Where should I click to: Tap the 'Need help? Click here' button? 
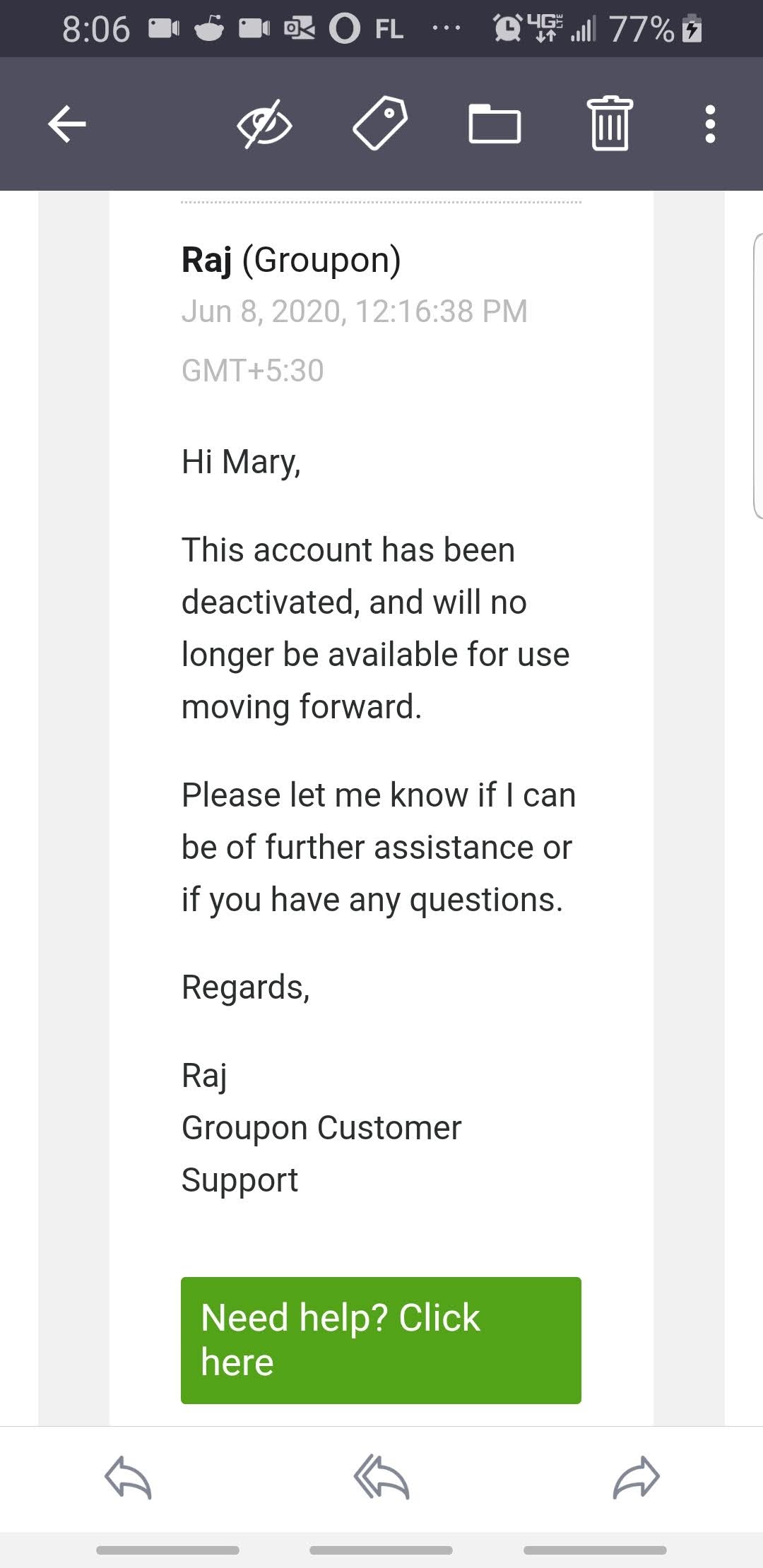tap(381, 1340)
